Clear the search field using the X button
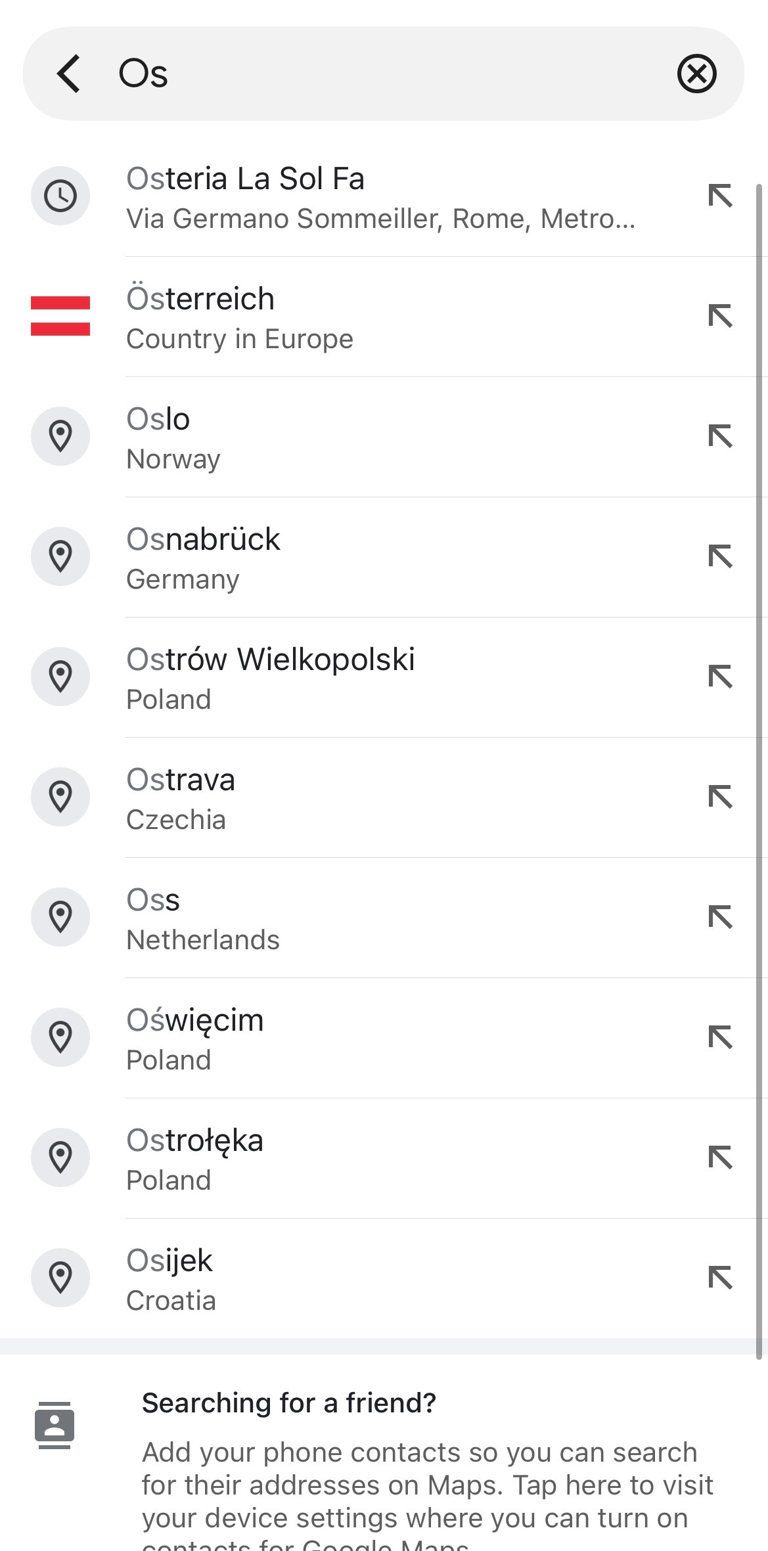 pyautogui.click(x=696, y=73)
